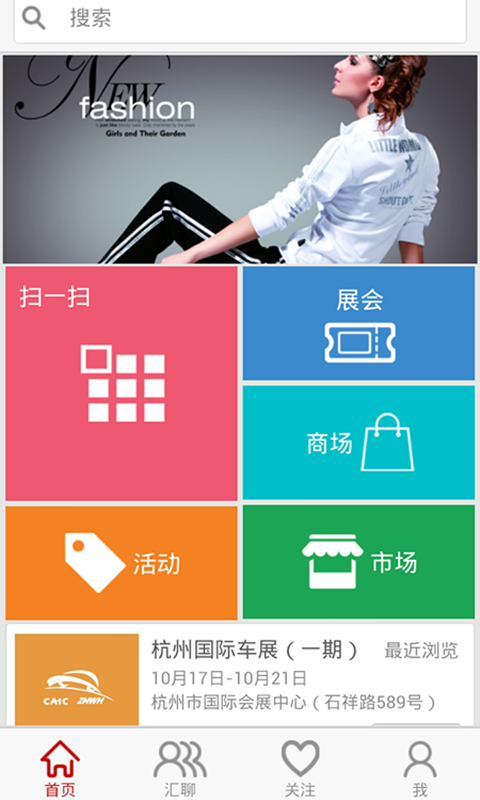The width and height of the screenshot is (480, 800).
Task: Open the 活动 activities tile
Action: [x=121, y=563]
